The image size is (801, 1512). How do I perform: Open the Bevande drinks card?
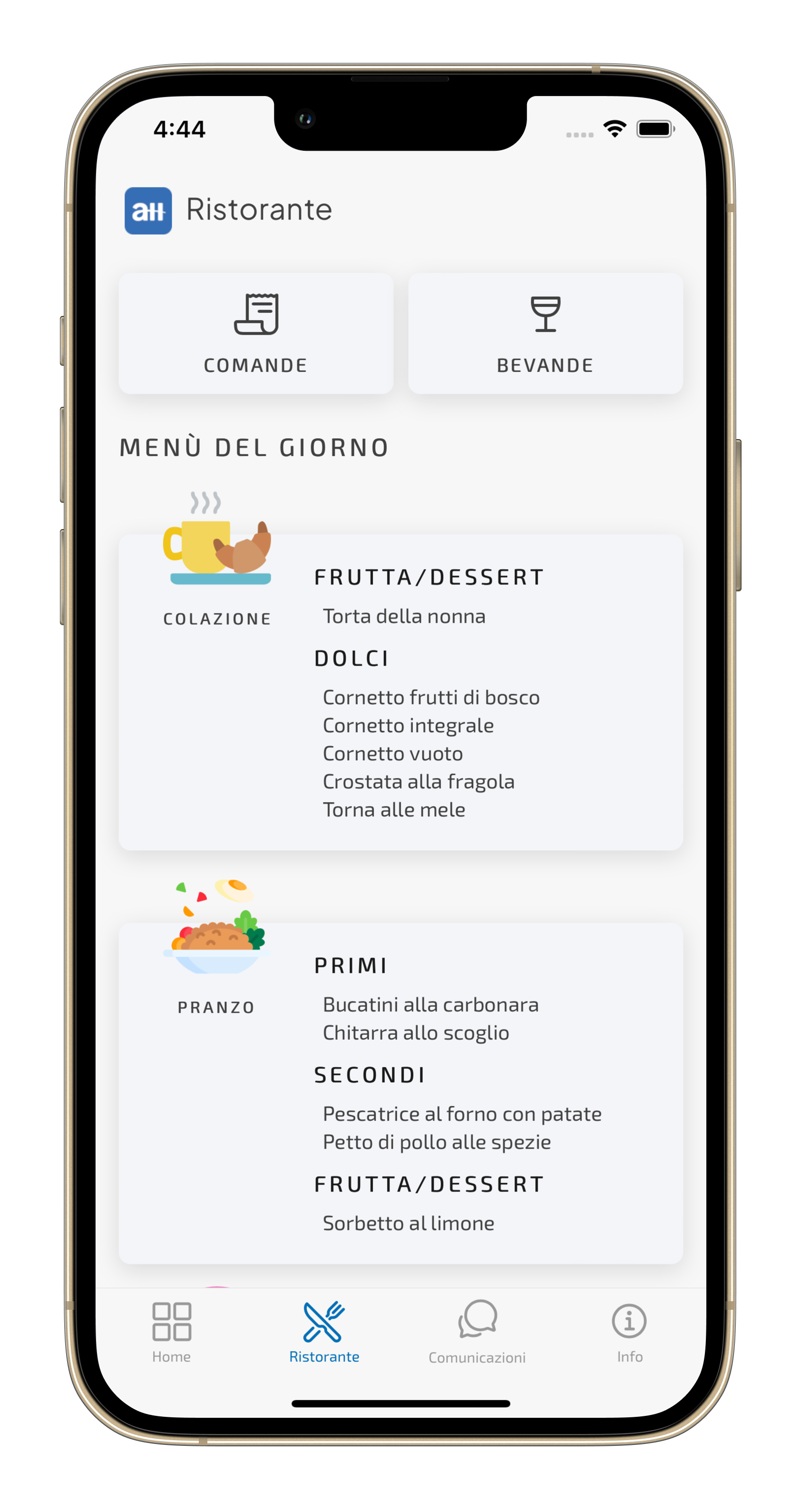(545, 333)
